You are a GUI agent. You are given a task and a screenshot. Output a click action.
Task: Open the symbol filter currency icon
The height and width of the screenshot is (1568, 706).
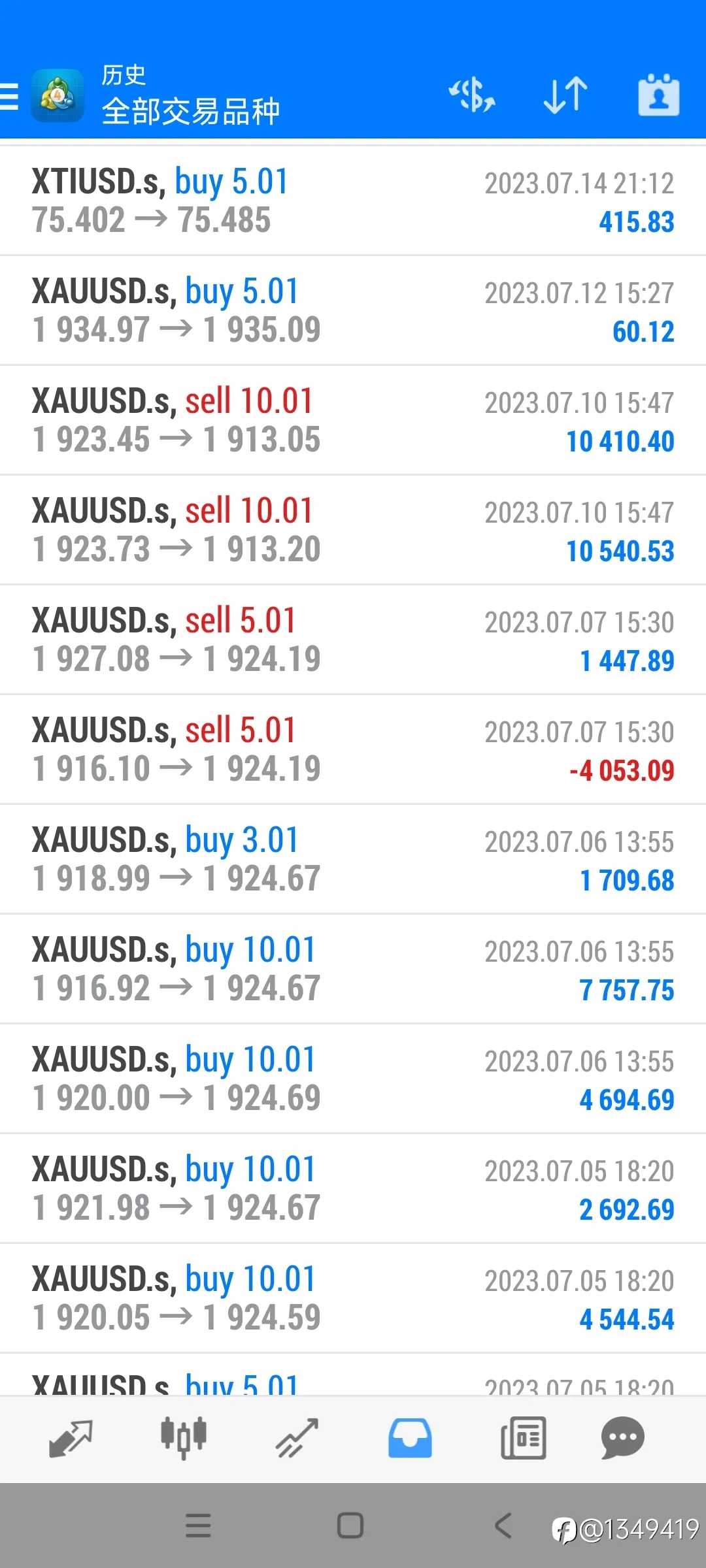471,95
